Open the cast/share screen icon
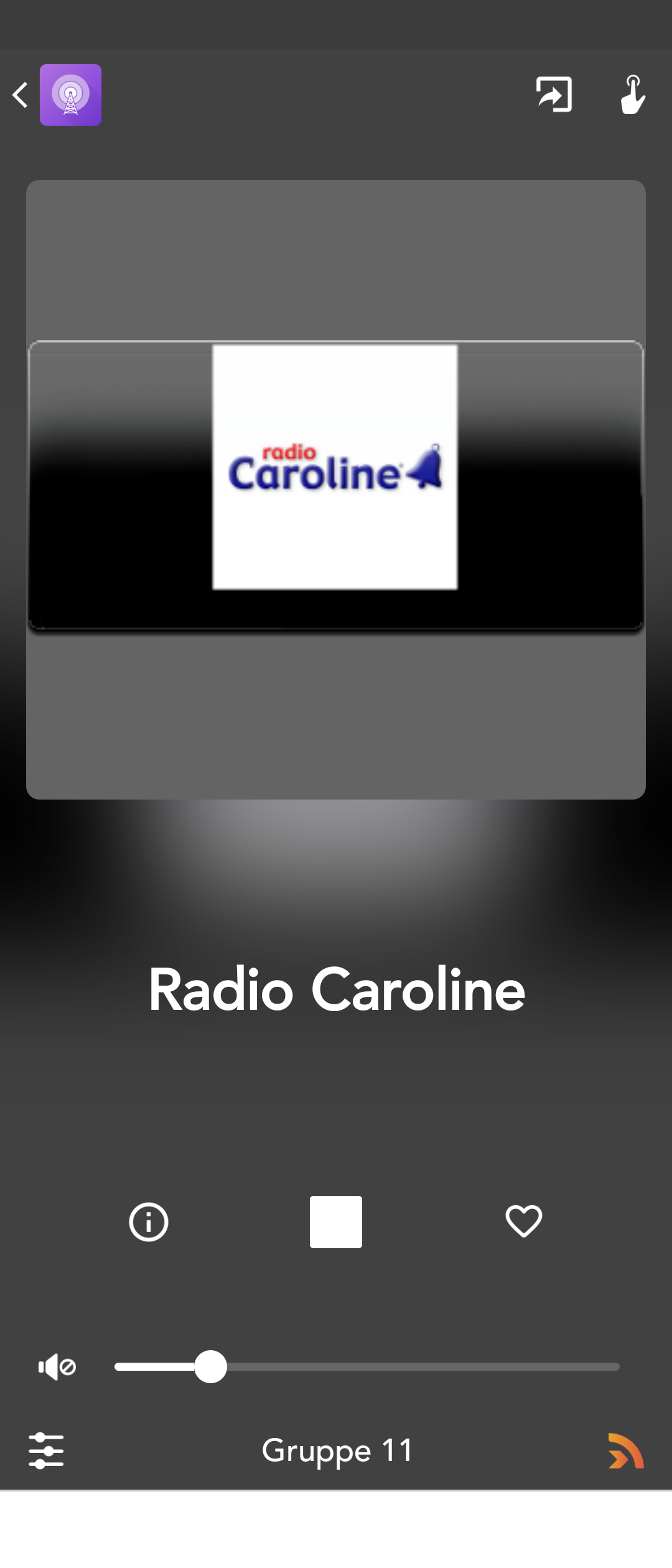672x1568 pixels. (554, 95)
